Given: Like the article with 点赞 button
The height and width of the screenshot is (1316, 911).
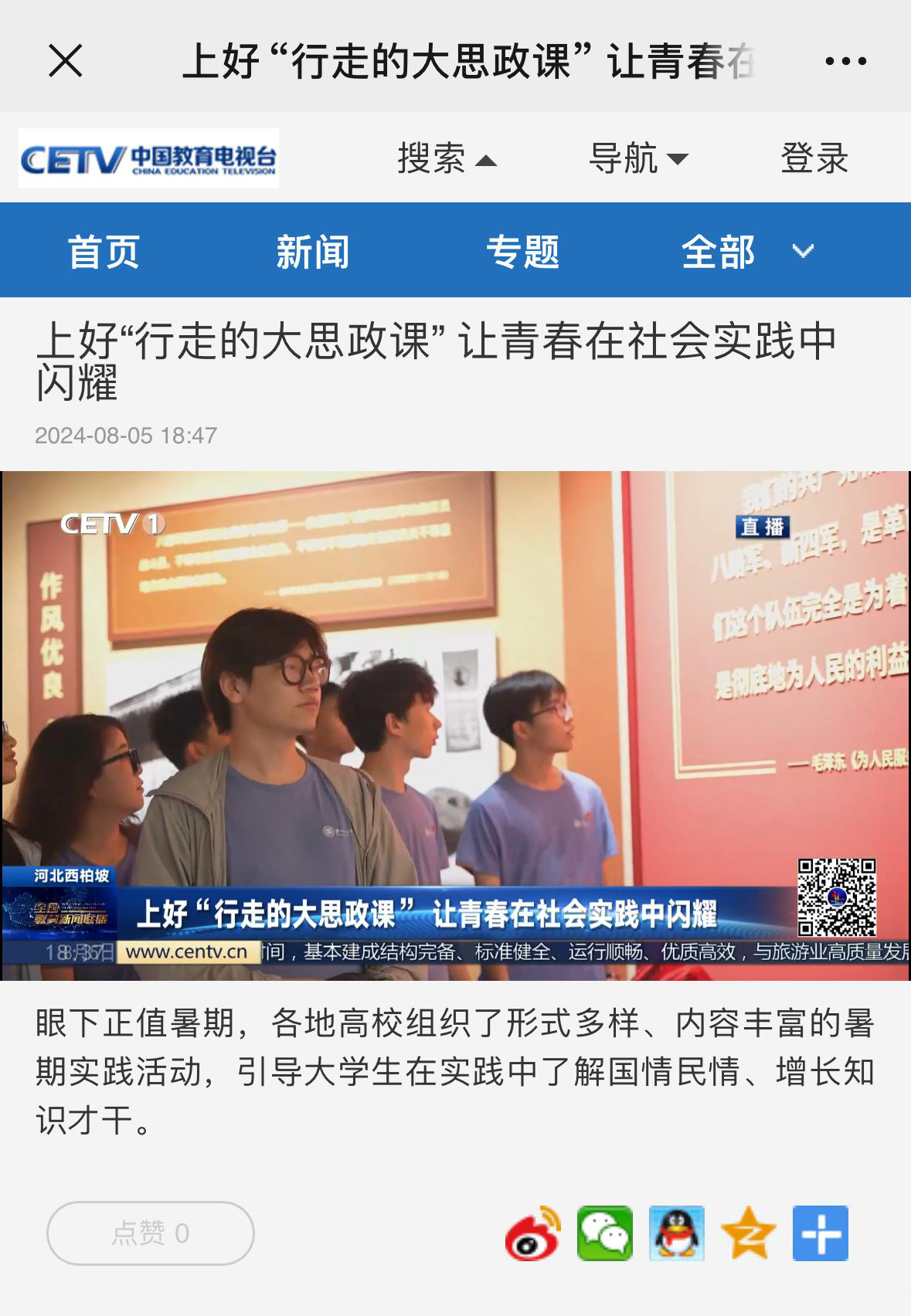Looking at the screenshot, I should [151, 1233].
